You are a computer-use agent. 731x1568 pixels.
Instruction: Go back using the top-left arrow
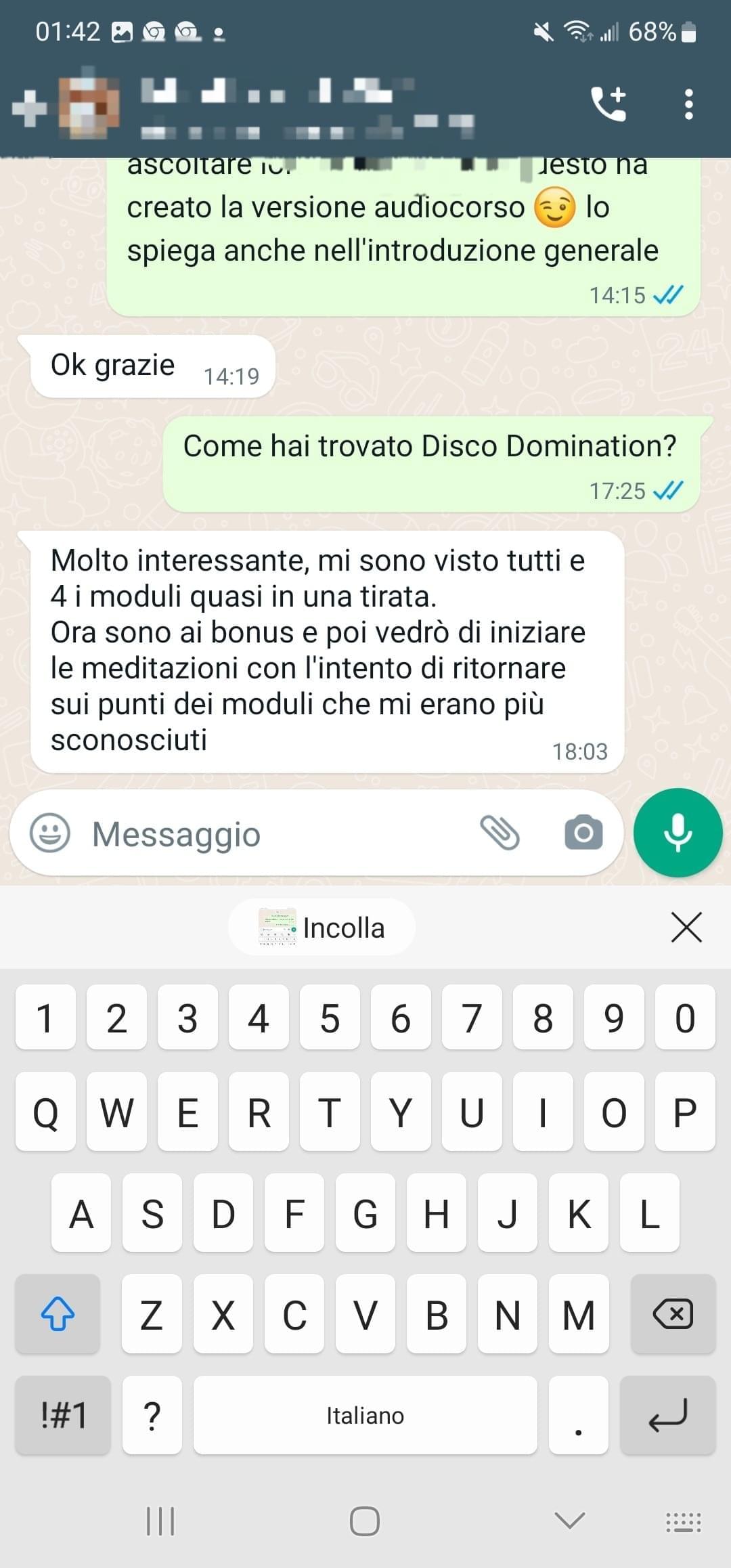[x=28, y=107]
